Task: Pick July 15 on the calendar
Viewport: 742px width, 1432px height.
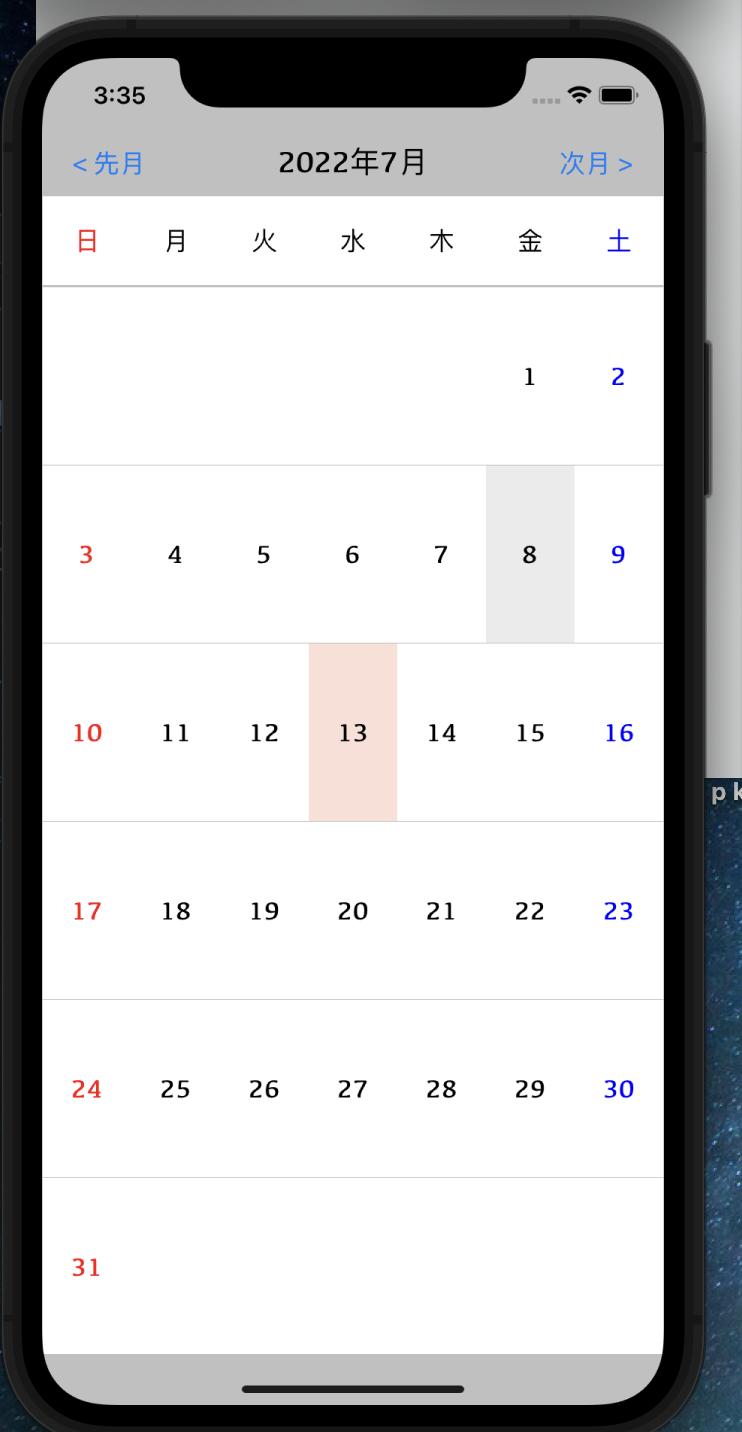Action: coord(530,733)
